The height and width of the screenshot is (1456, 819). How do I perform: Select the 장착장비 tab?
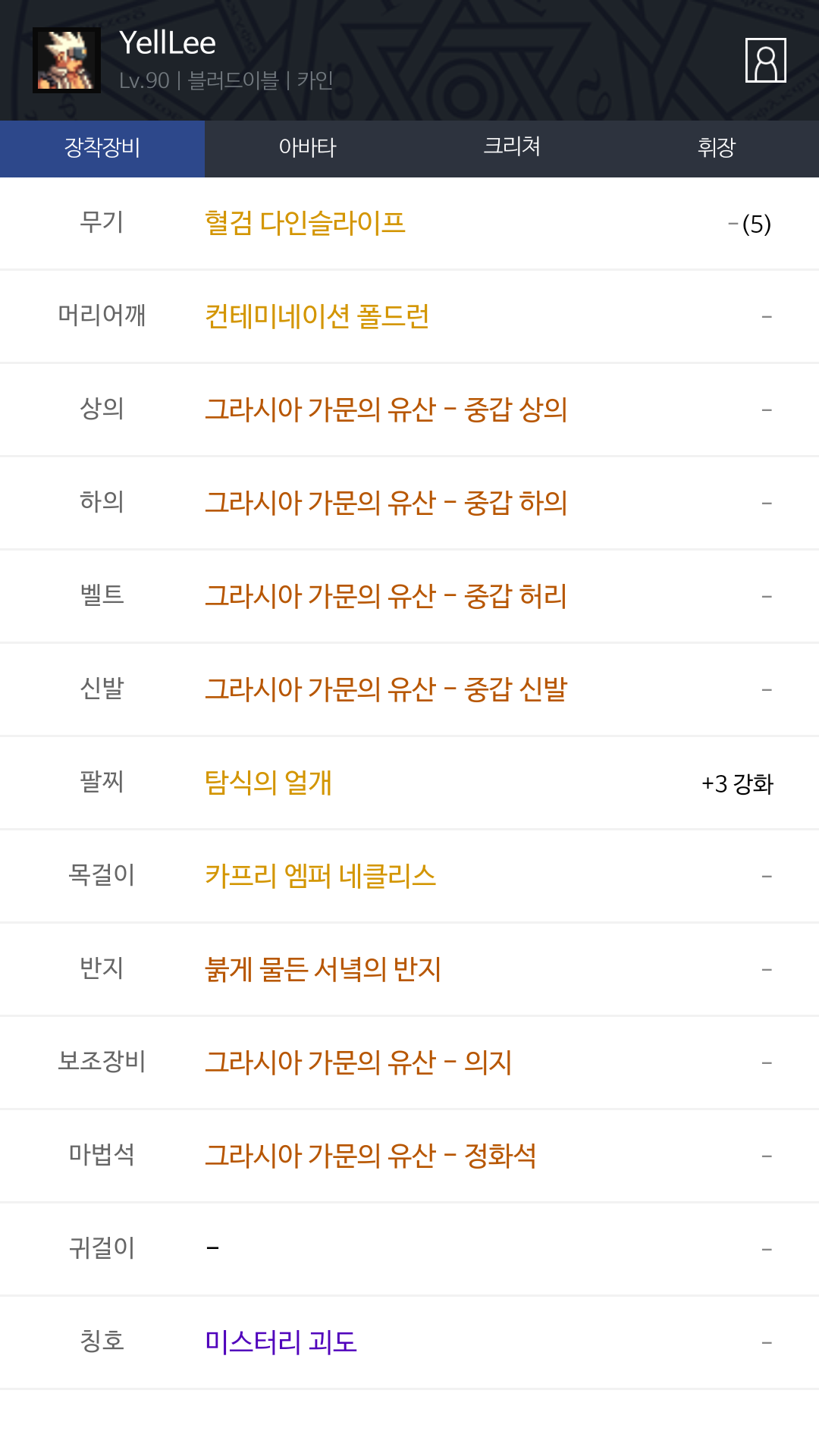[x=102, y=149]
